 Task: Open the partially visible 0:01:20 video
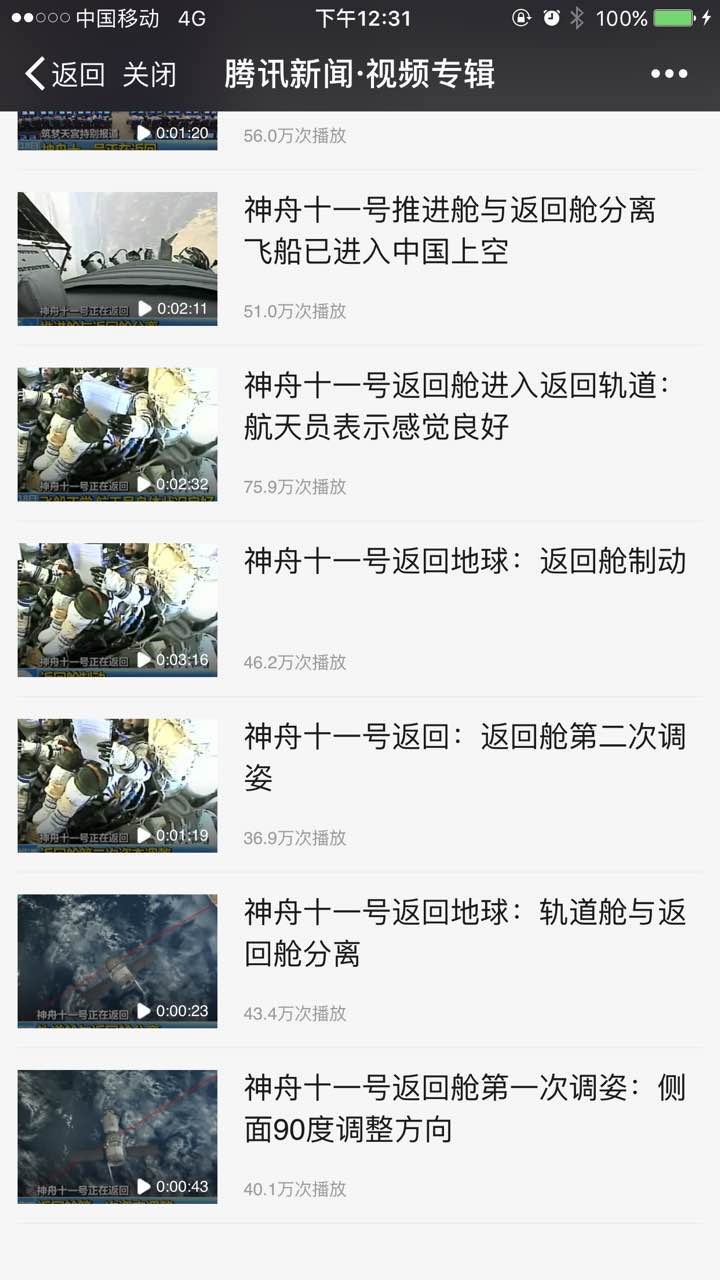click(117, 132)
